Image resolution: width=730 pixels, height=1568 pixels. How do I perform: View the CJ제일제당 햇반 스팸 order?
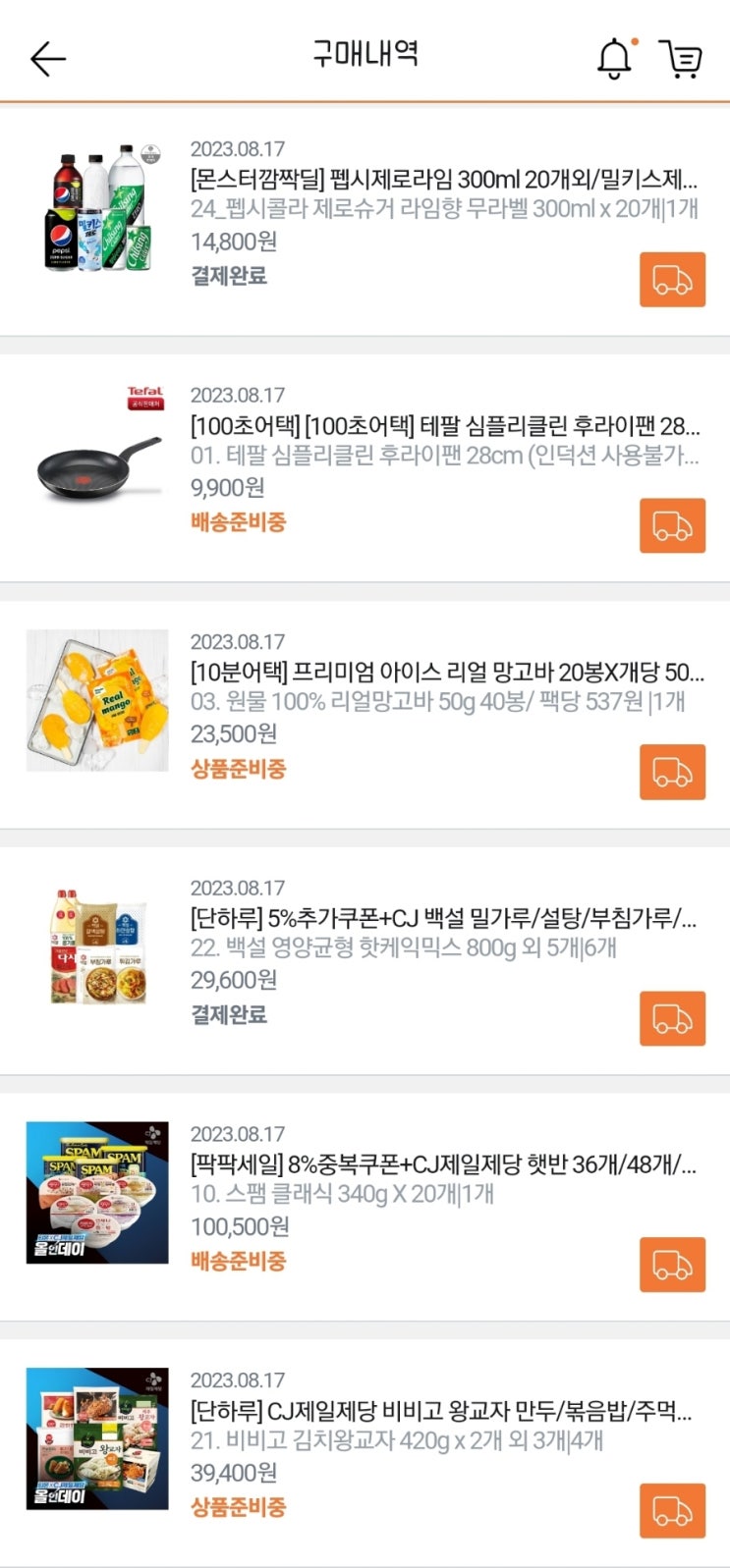point(443,1165)
